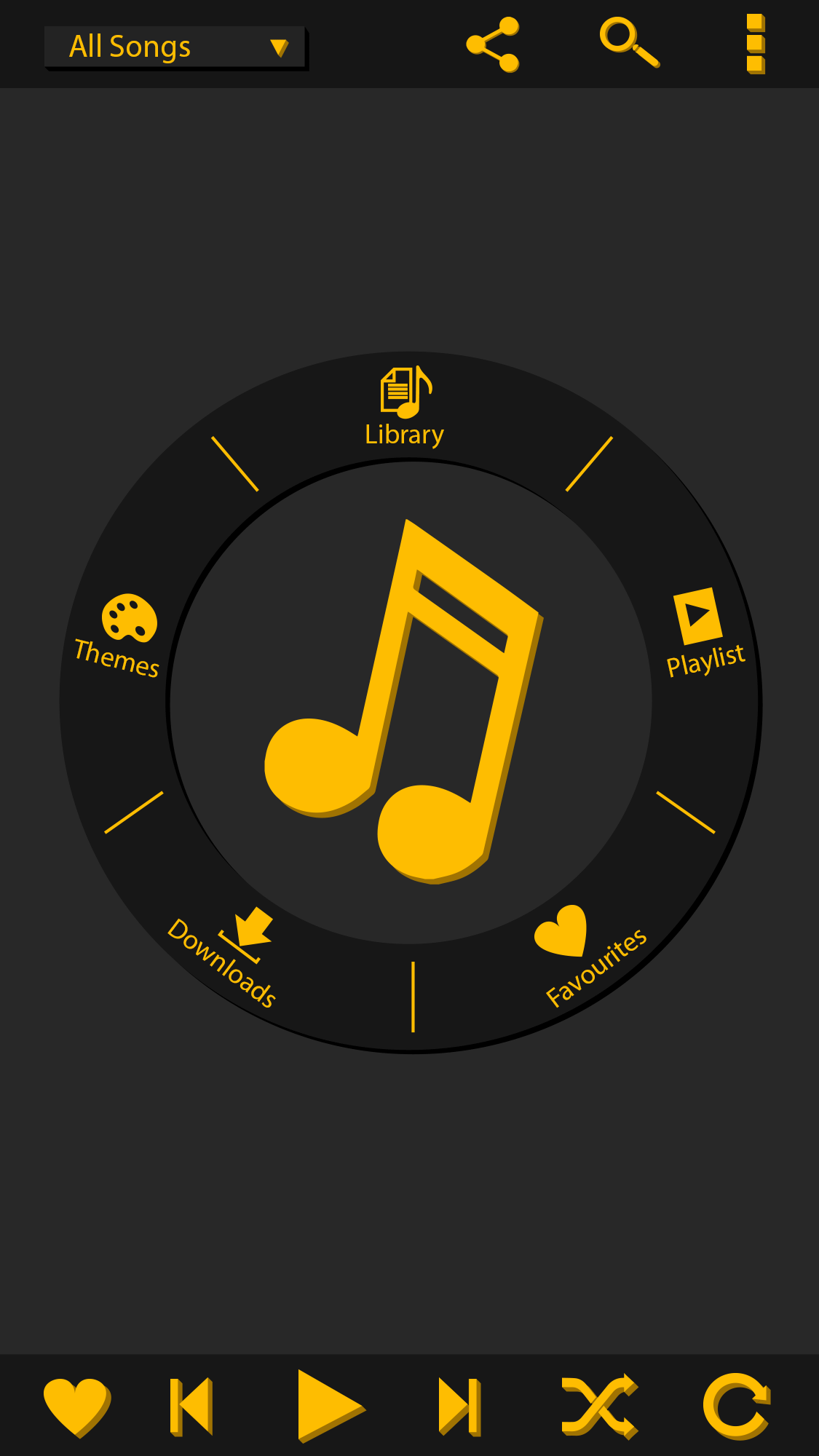
Task: Open the Playlist section
Action: pos(703,633)
